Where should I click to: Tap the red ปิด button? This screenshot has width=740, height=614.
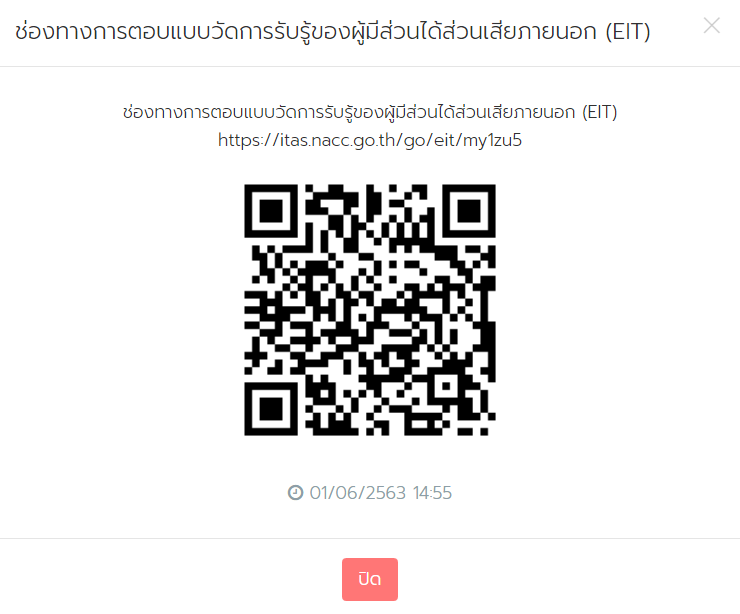(370, 580)
